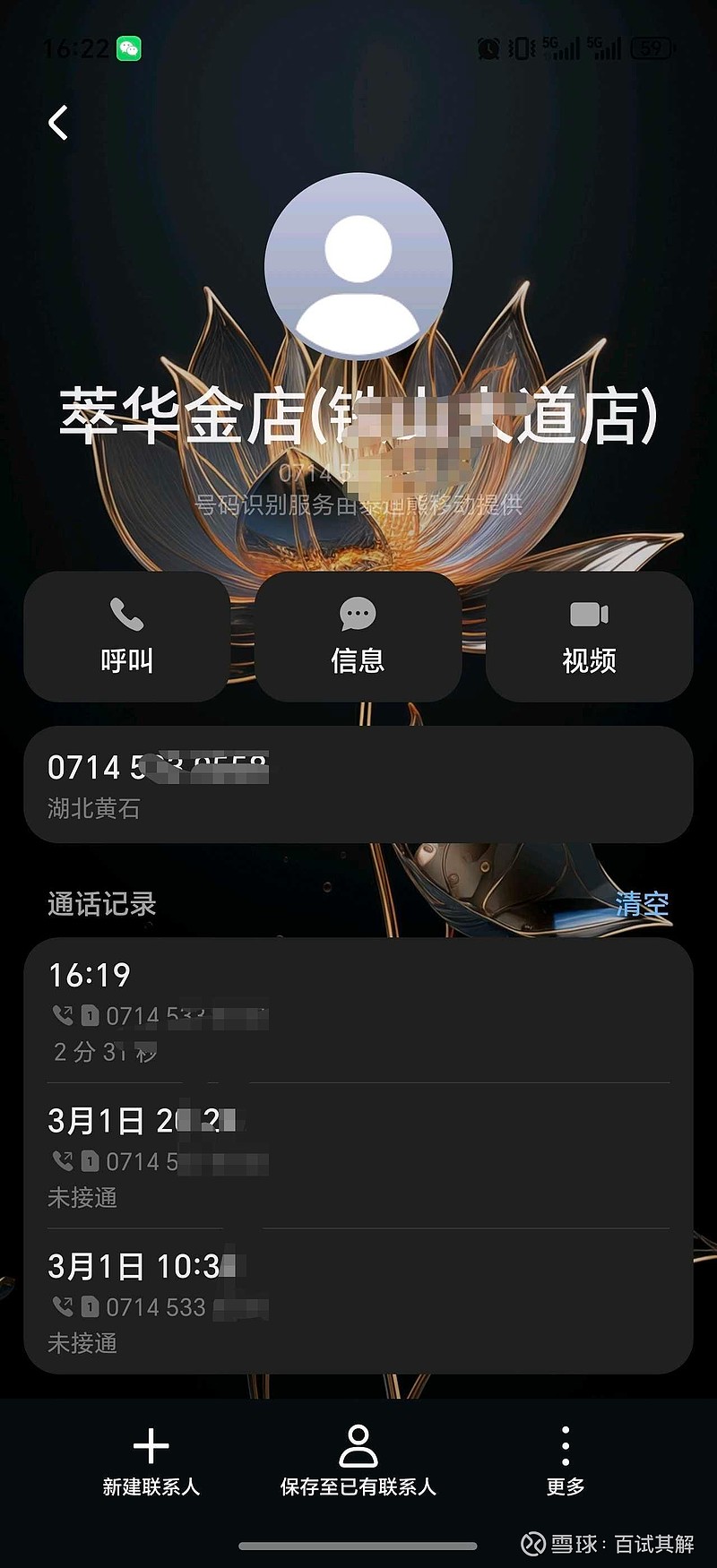Viewport: 717px width, 1568px height.
Task: Select the 通话记录 section header
Action: pos(101,905)
